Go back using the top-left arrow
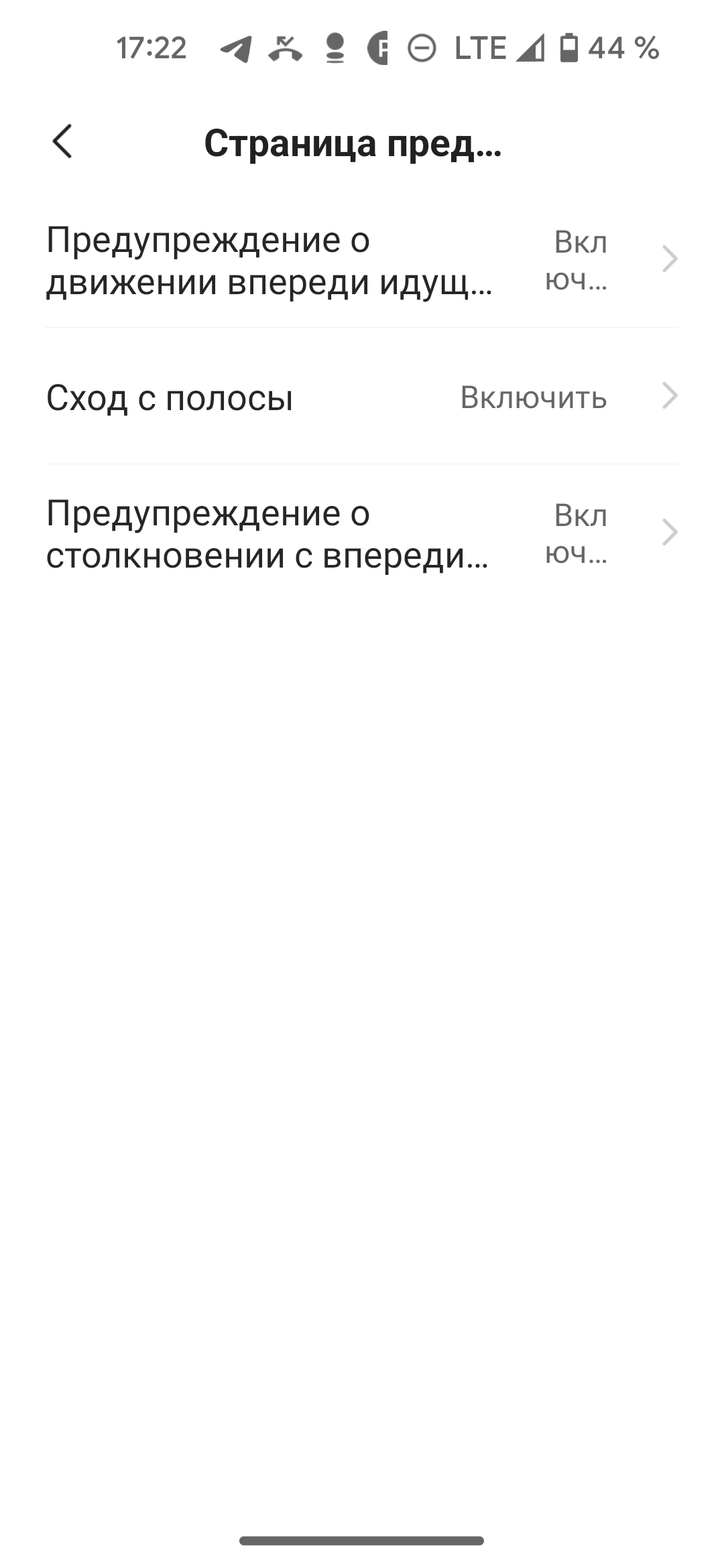This screenshot has height=1568, width=724. coord(62,141)
